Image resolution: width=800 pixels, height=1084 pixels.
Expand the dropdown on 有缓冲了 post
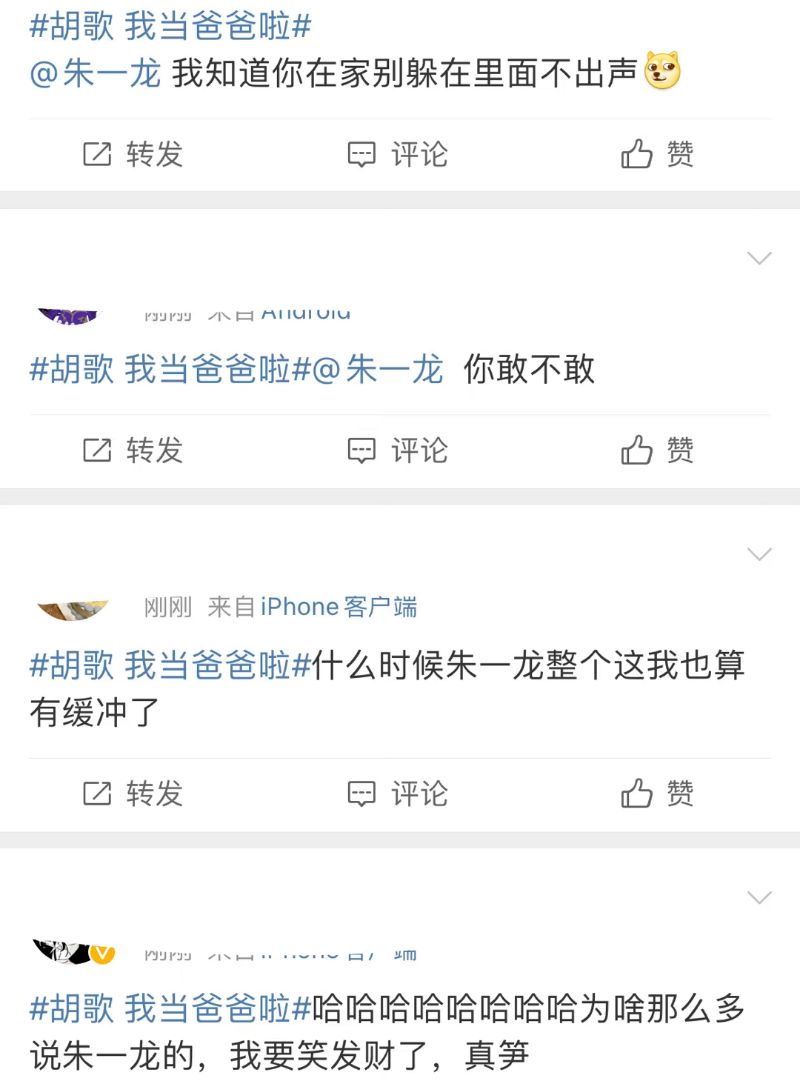760,554
